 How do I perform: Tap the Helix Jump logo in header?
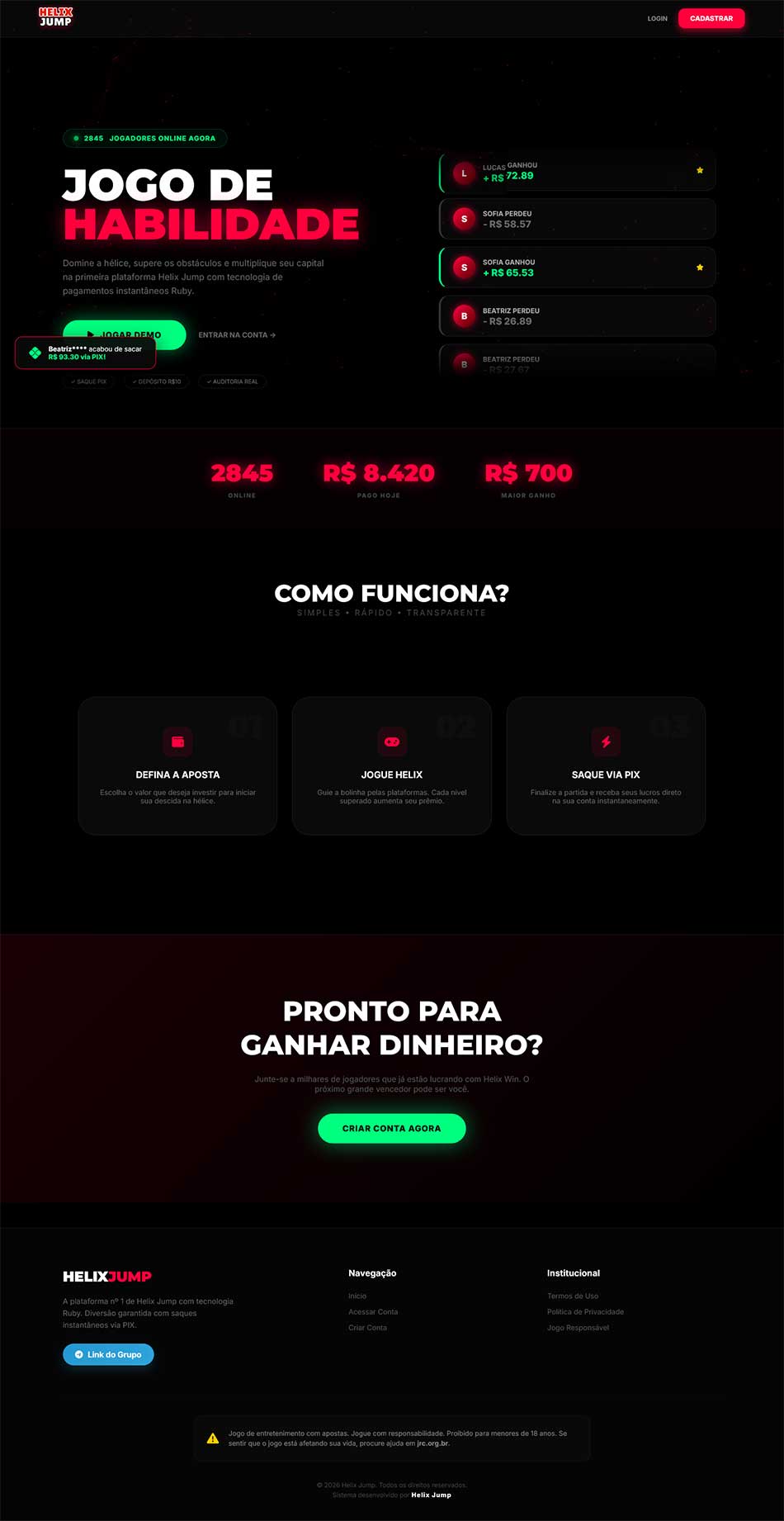tap(55, 17)
